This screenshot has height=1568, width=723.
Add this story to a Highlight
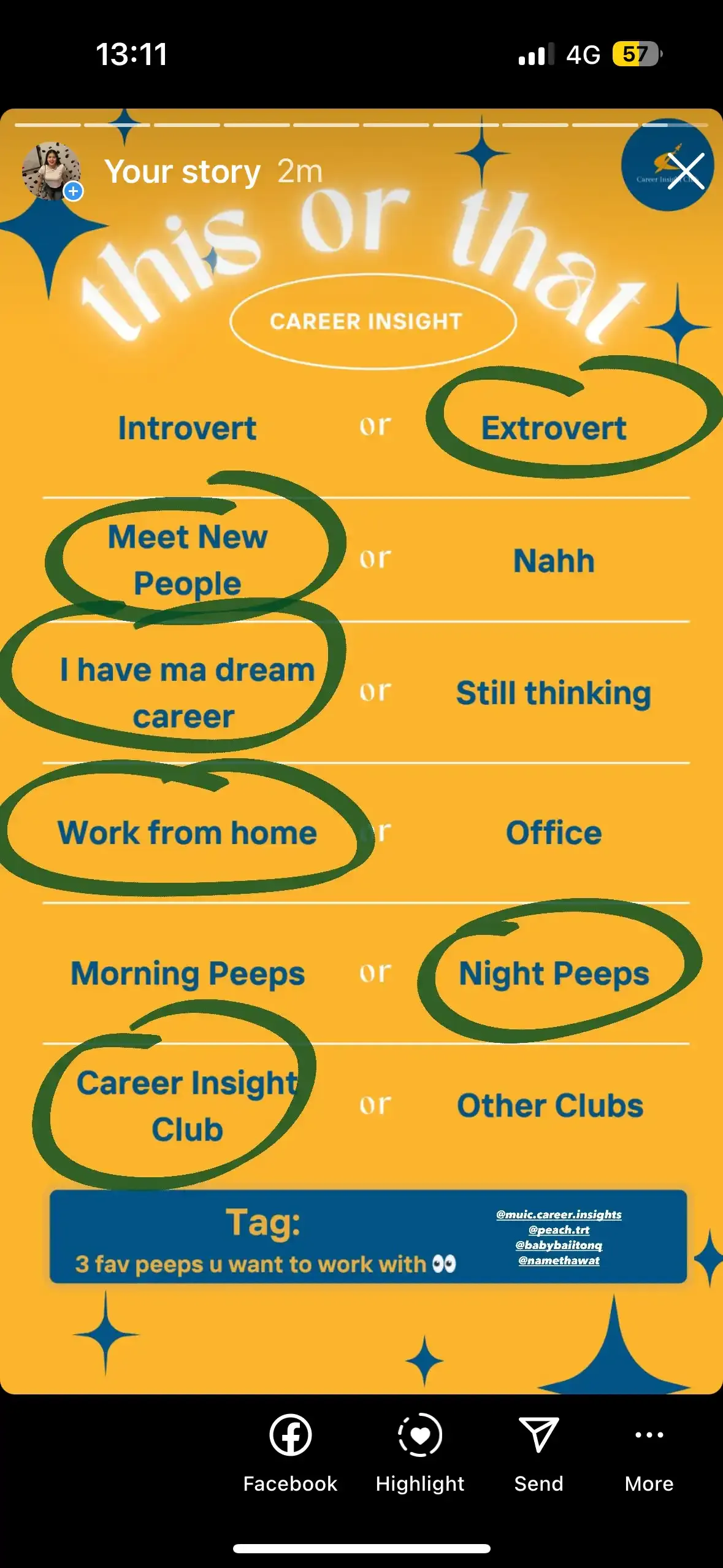[420, 1451]
